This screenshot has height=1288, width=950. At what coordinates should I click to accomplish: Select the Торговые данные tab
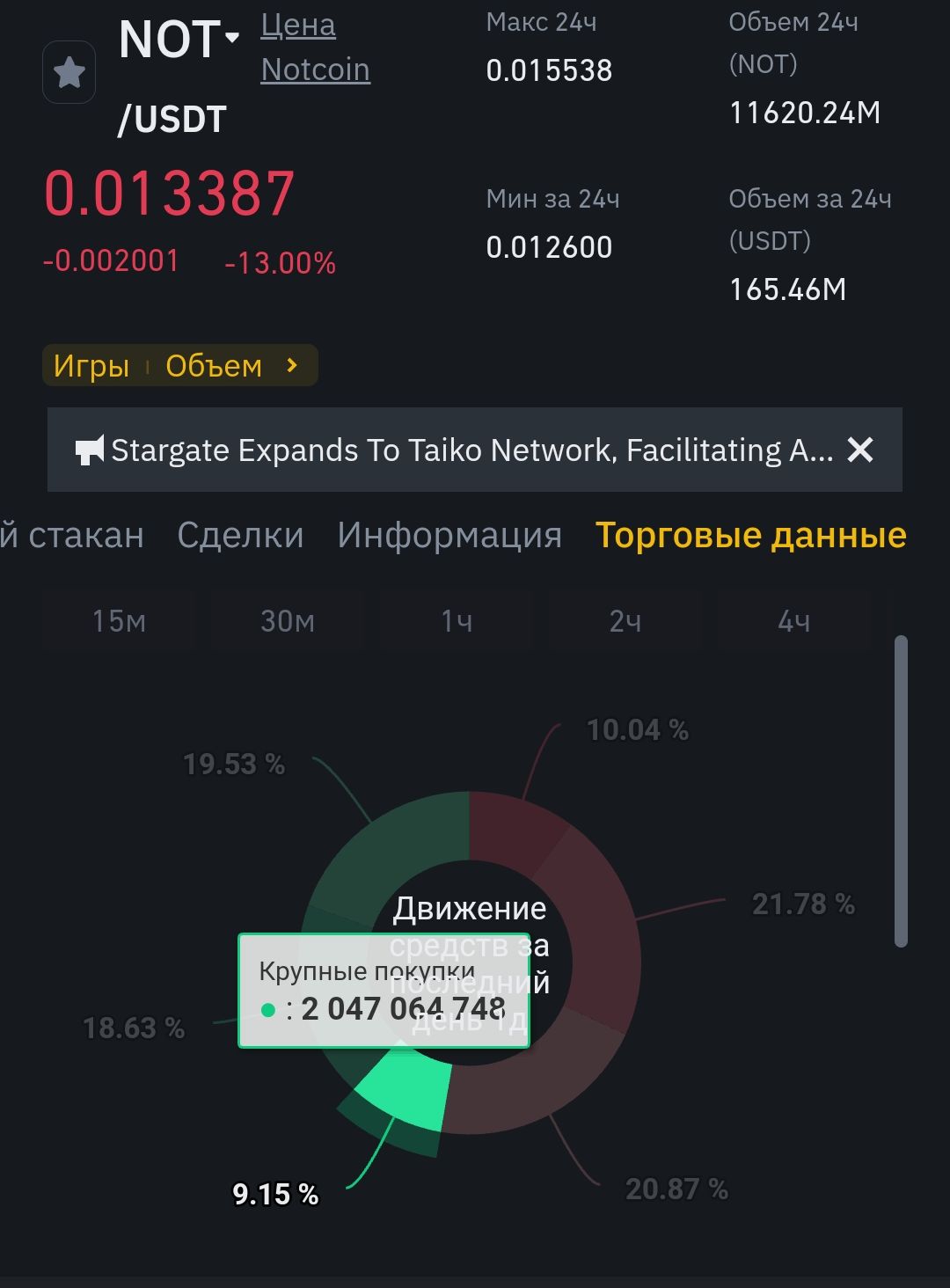tap(750, 535)
